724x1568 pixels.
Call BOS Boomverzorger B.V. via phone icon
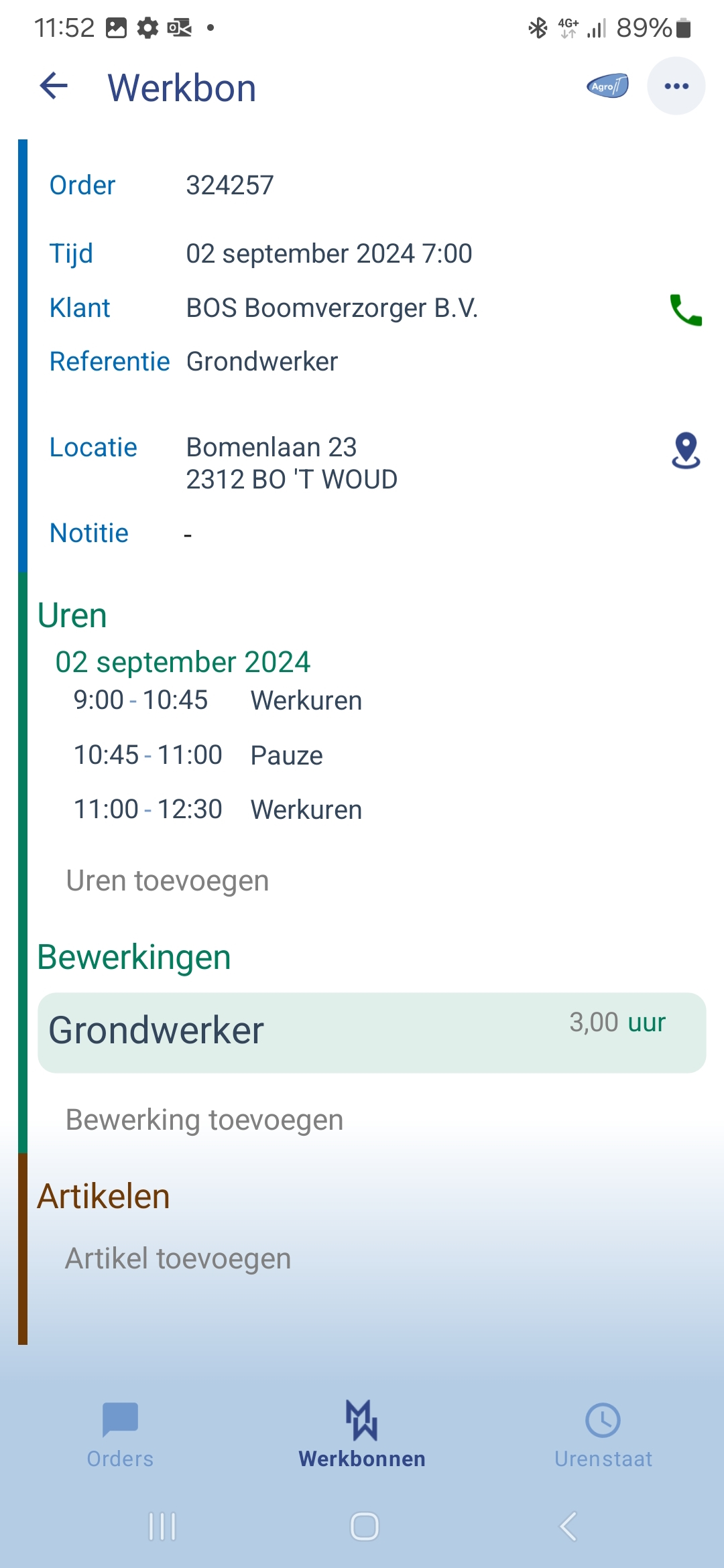coord(685,310)
